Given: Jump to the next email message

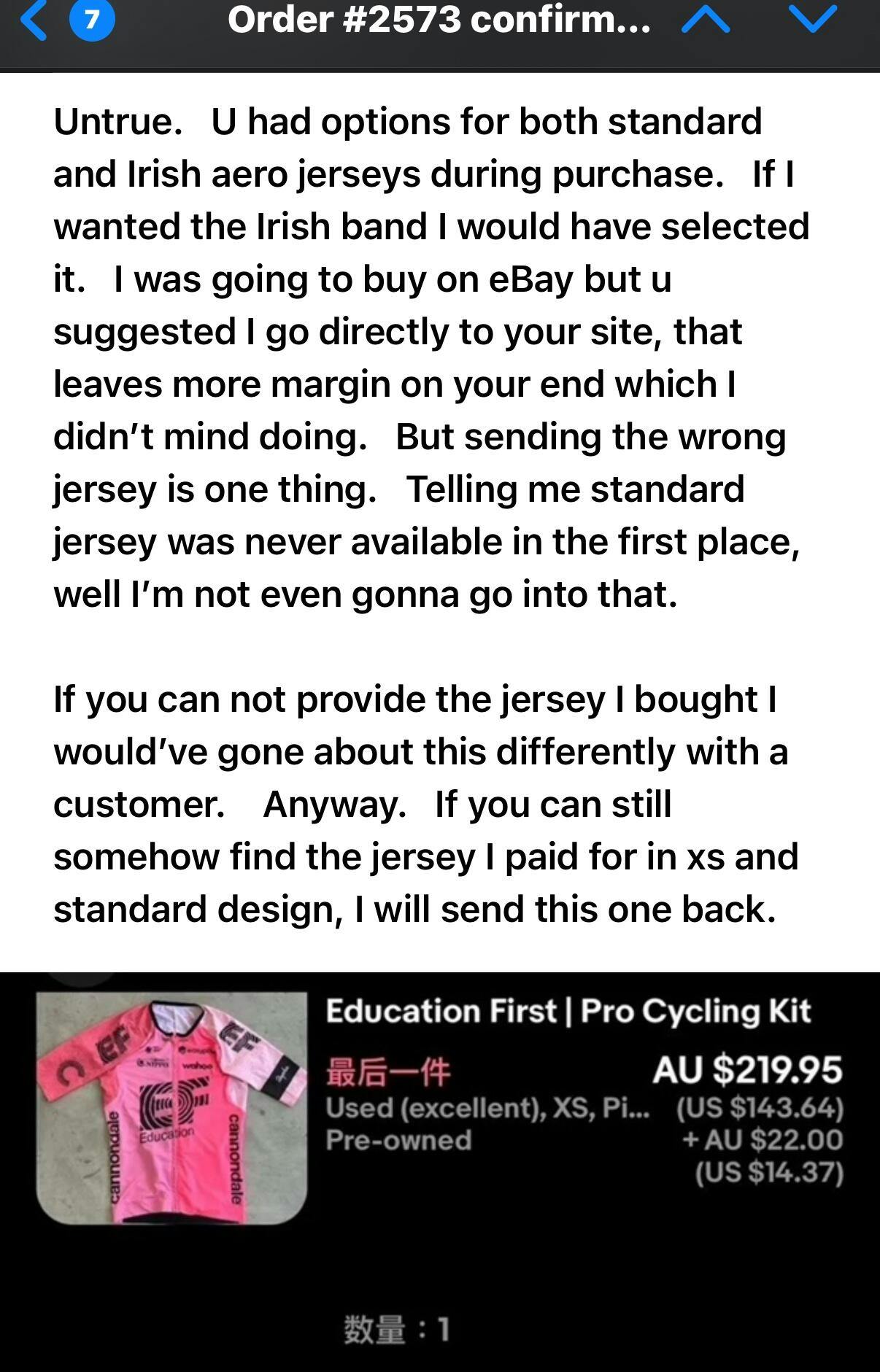Looking at the screenshot, I should 813,20.
